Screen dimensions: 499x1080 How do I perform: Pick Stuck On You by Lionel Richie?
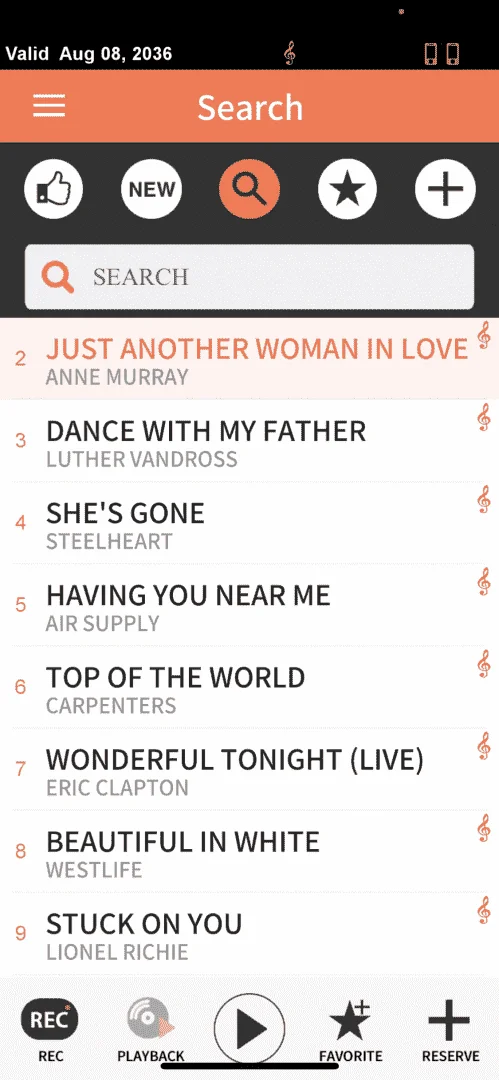250,933
